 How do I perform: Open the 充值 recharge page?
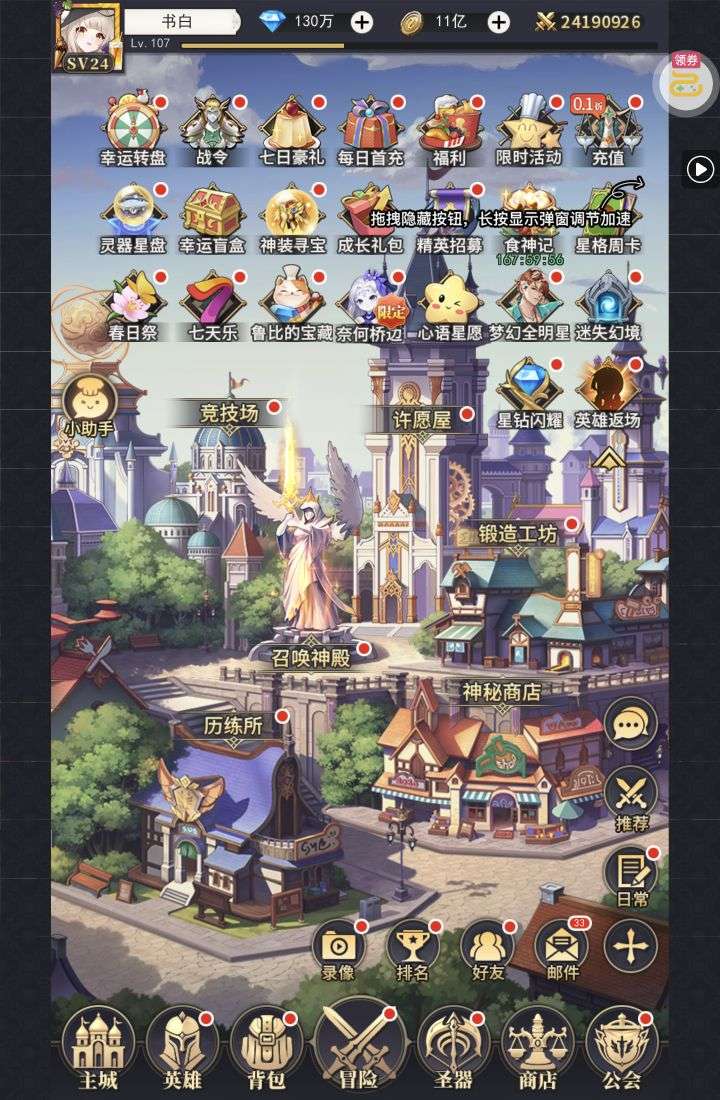click(608, 130)
